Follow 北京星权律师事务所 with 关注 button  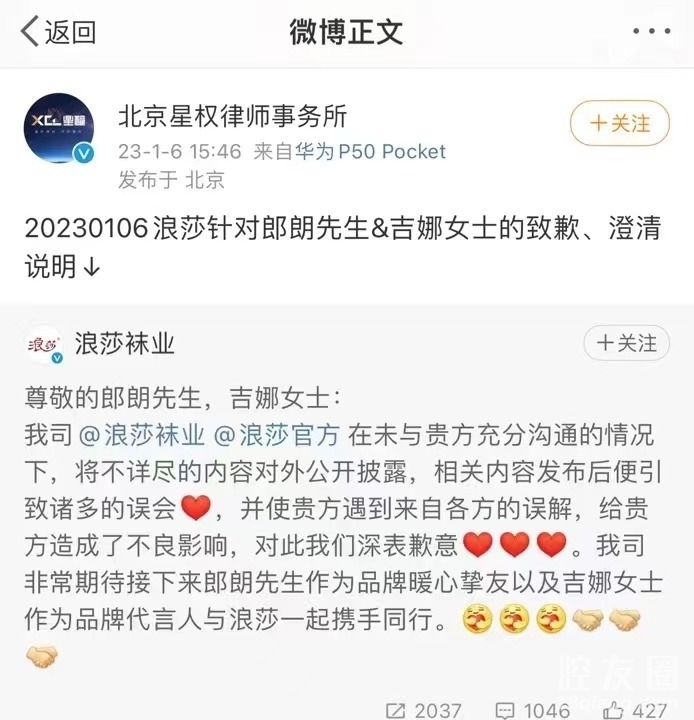[x=619, y=124]
